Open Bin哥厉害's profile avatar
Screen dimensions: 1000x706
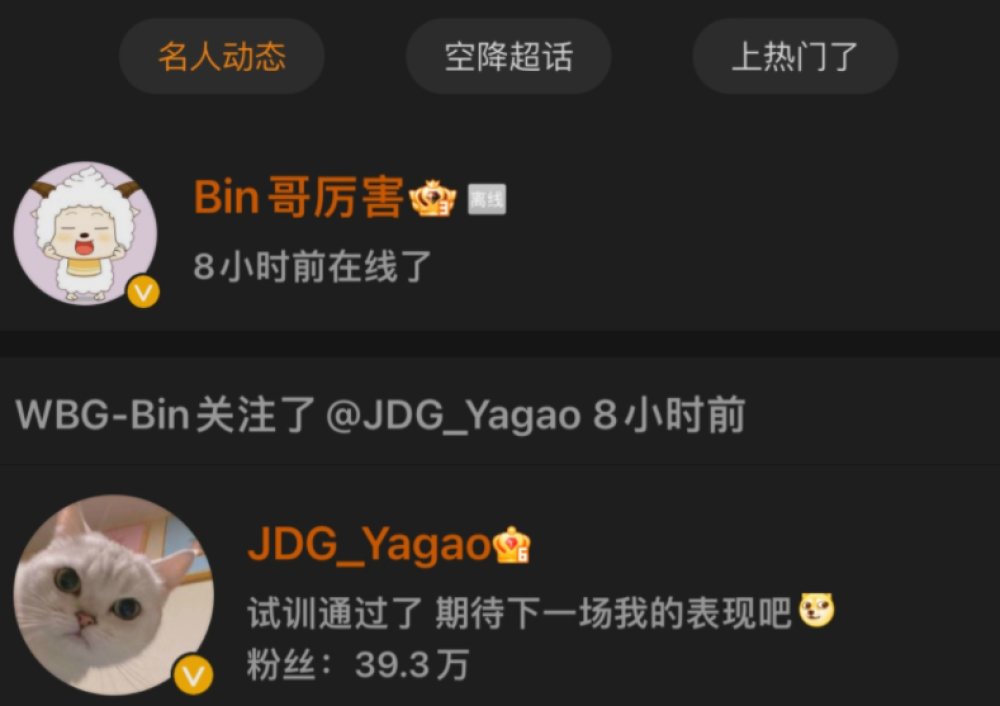tap(85, 233)
